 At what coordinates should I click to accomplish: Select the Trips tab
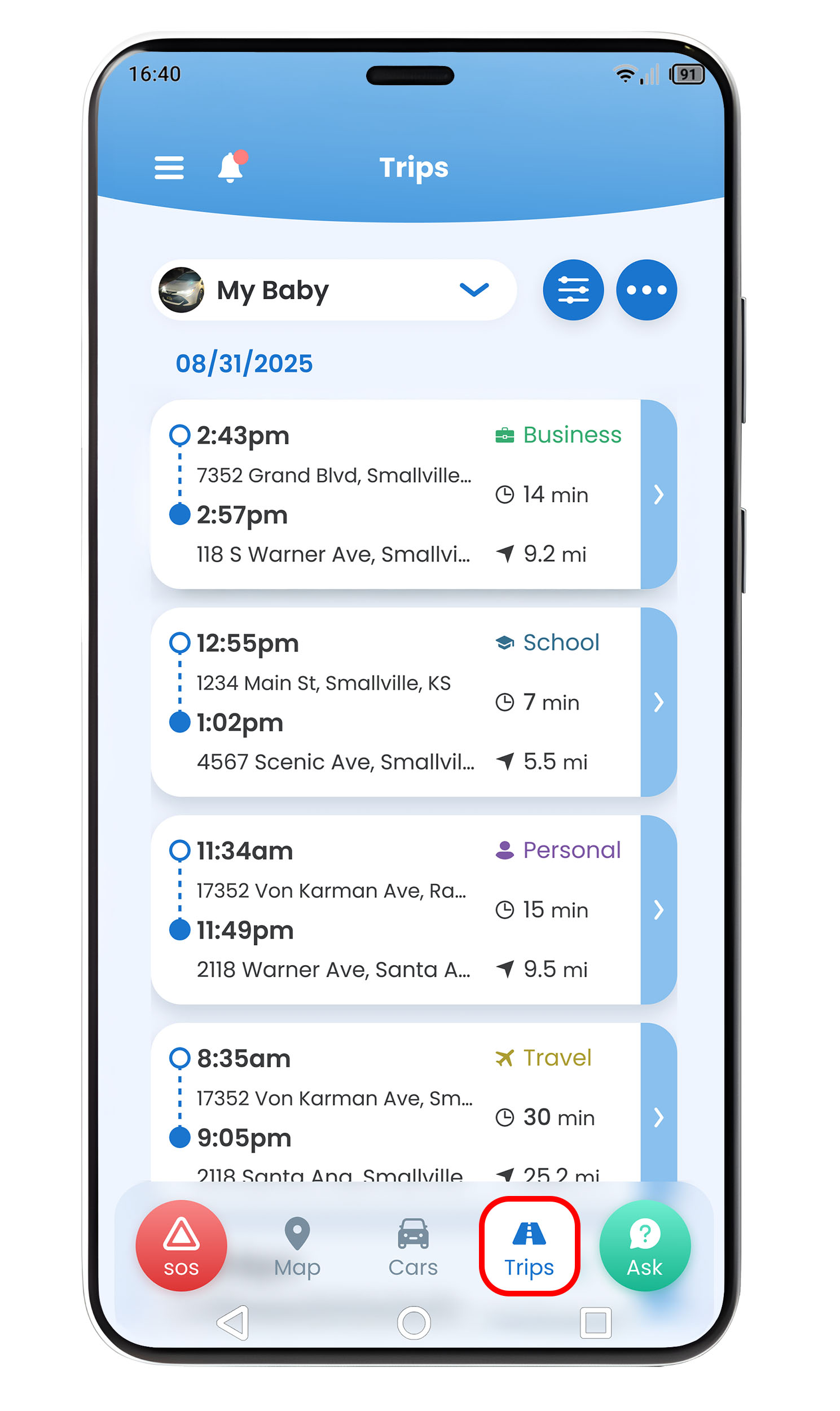click(x=529, y=1247)
